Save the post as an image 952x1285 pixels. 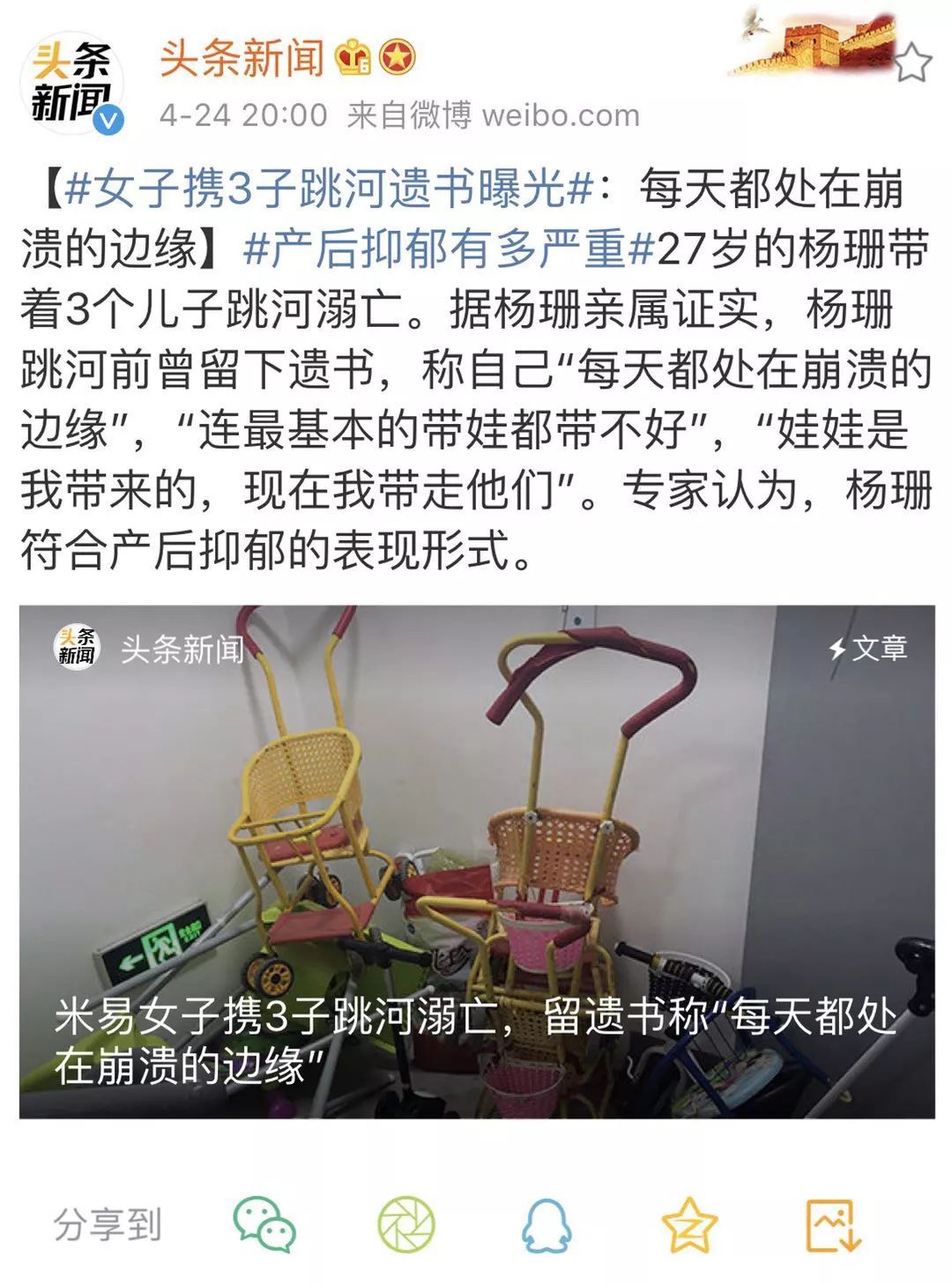point(832,1224)
